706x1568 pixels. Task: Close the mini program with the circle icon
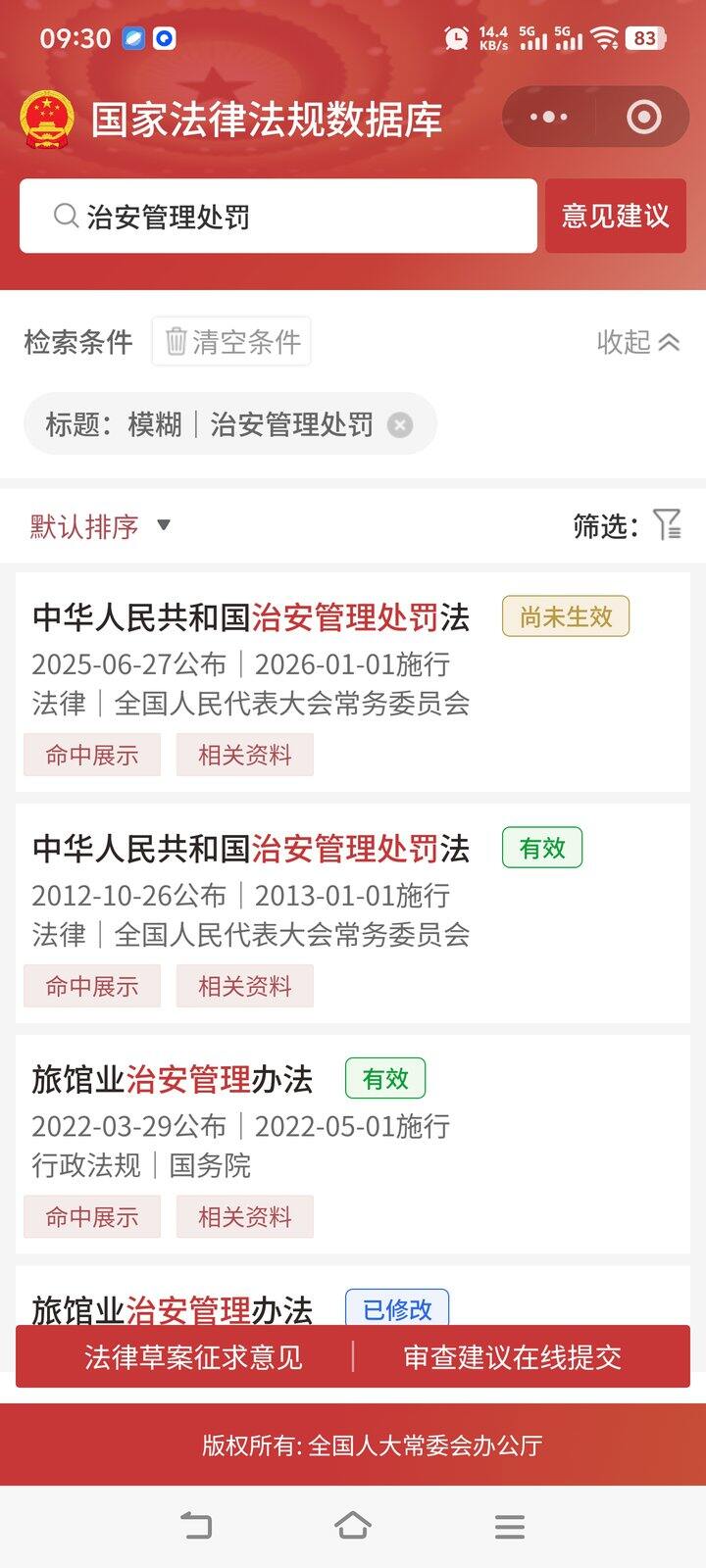coord(643,118)
